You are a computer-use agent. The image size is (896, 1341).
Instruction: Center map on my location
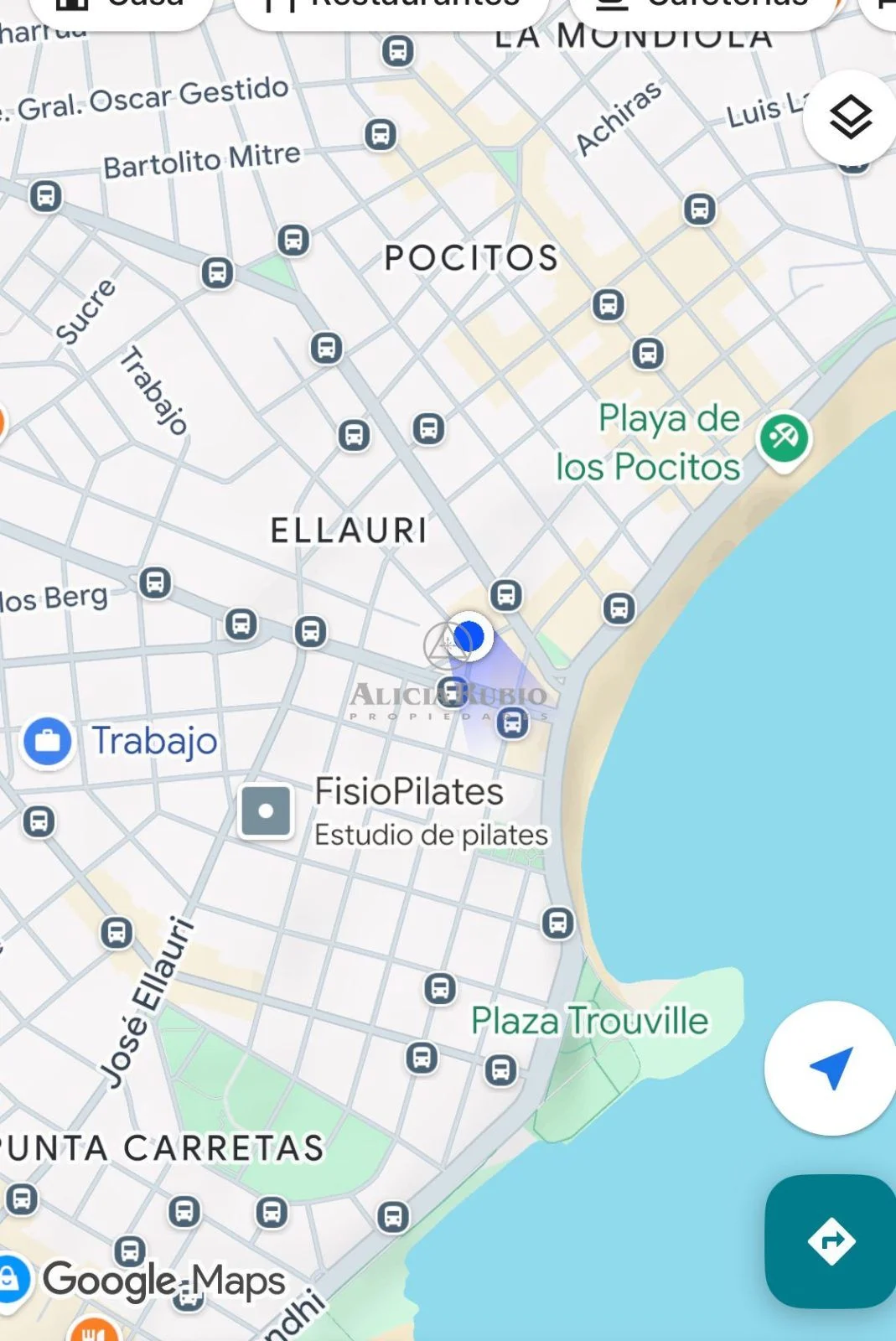coord(830,1067)
